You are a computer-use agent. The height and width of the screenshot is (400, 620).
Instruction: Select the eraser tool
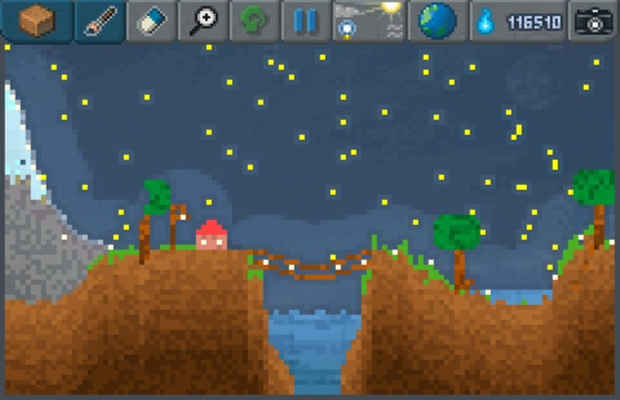151,21
